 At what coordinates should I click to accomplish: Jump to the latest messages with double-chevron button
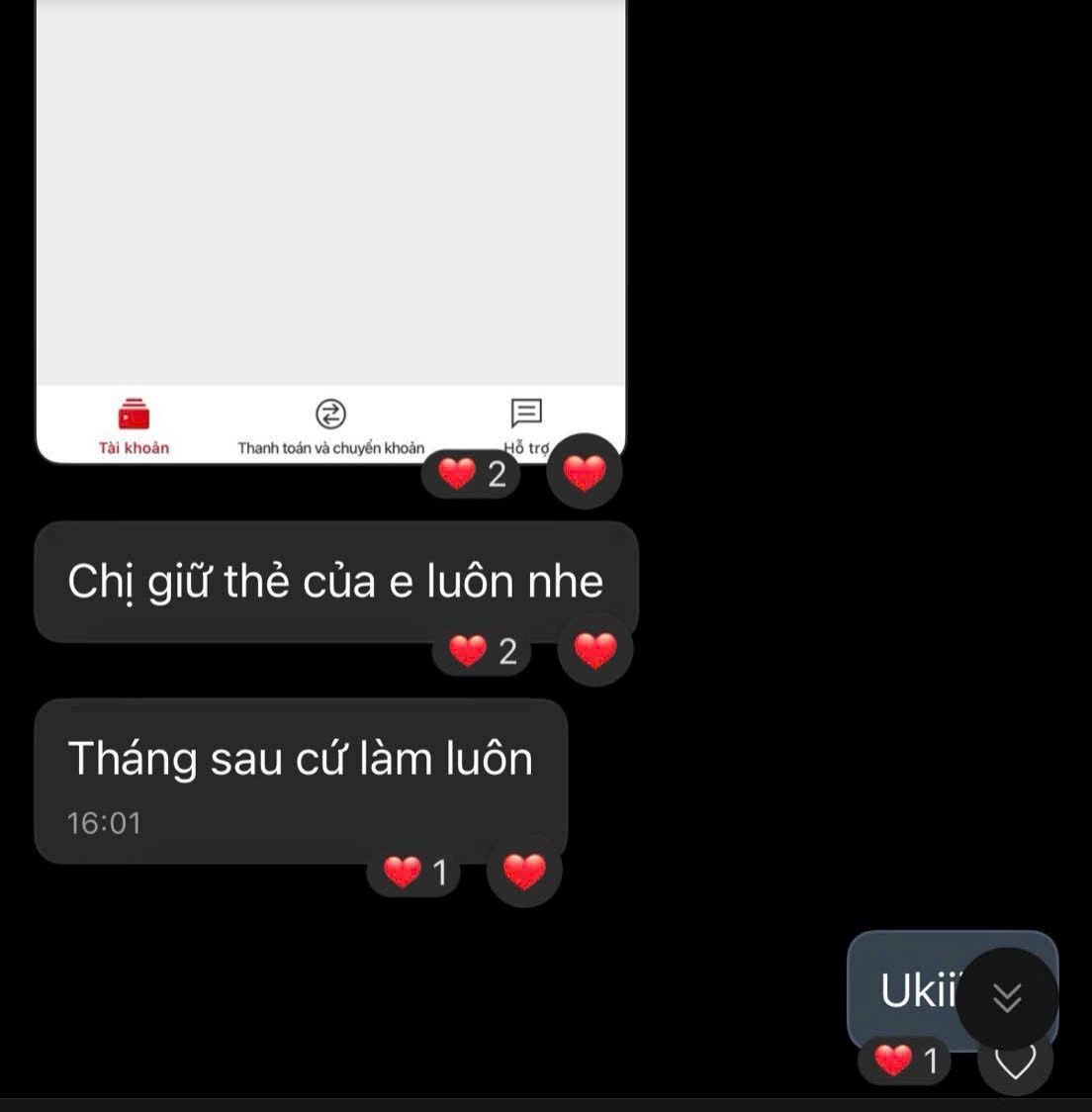[x=1007, y=997]
